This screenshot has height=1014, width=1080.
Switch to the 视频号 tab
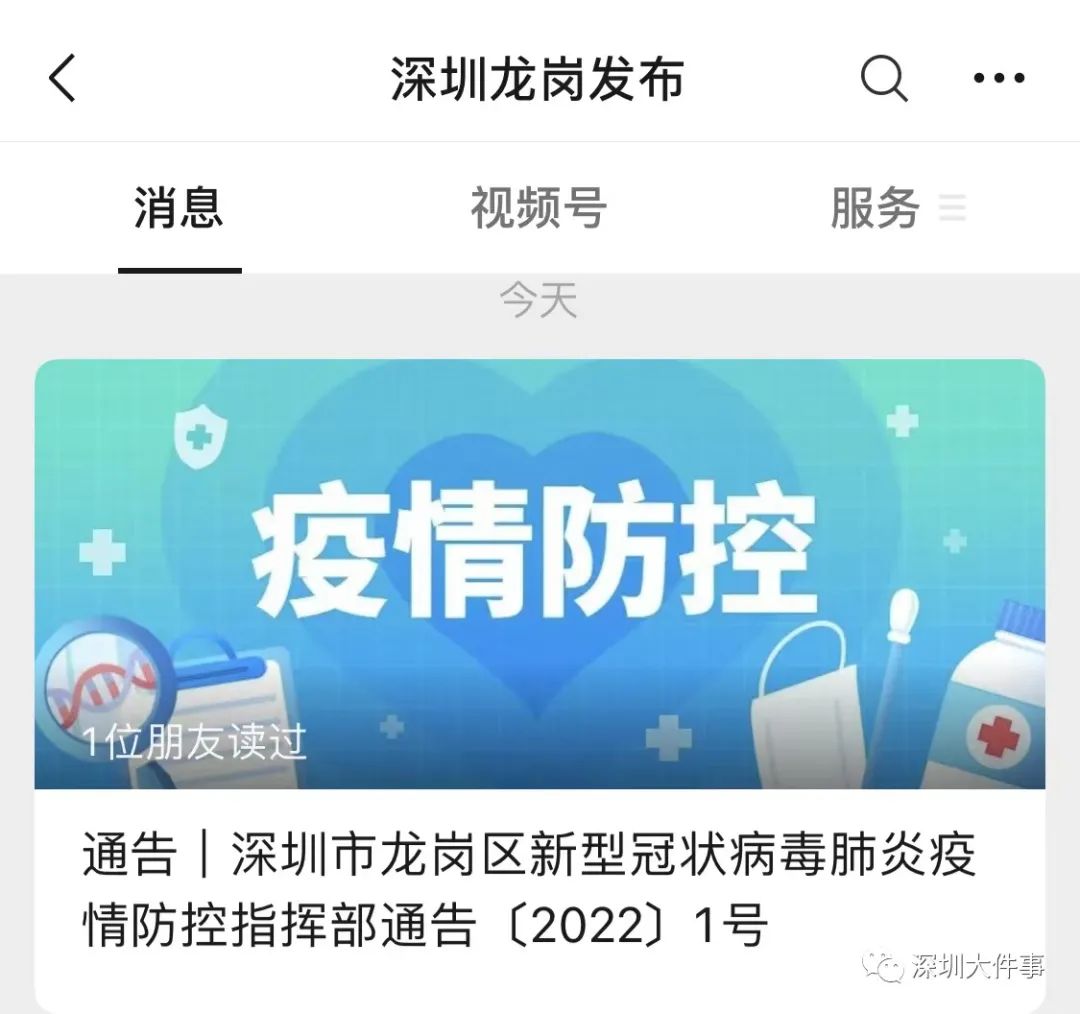pos(539,209)
